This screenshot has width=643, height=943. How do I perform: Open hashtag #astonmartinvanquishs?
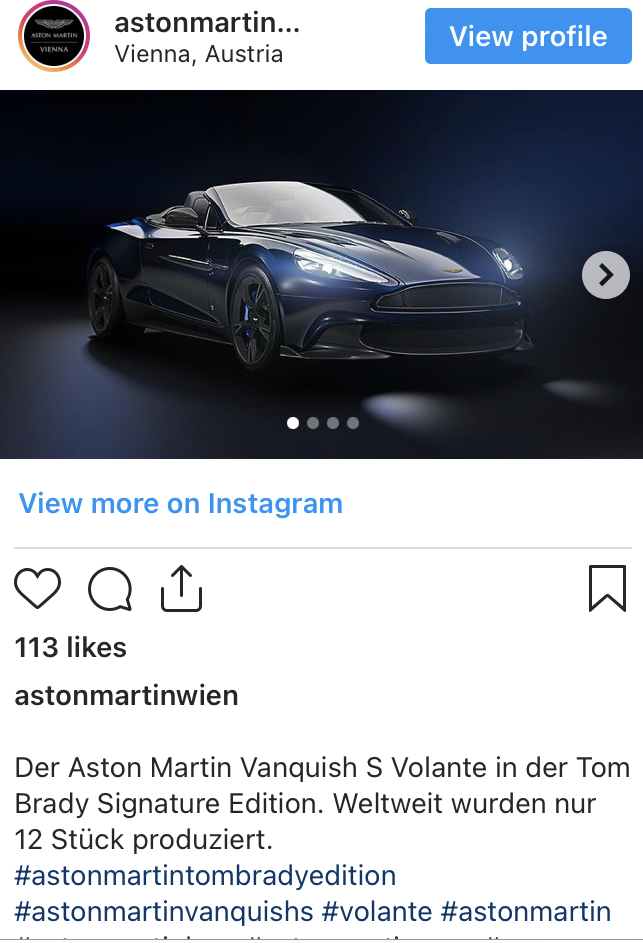[164, 912]
